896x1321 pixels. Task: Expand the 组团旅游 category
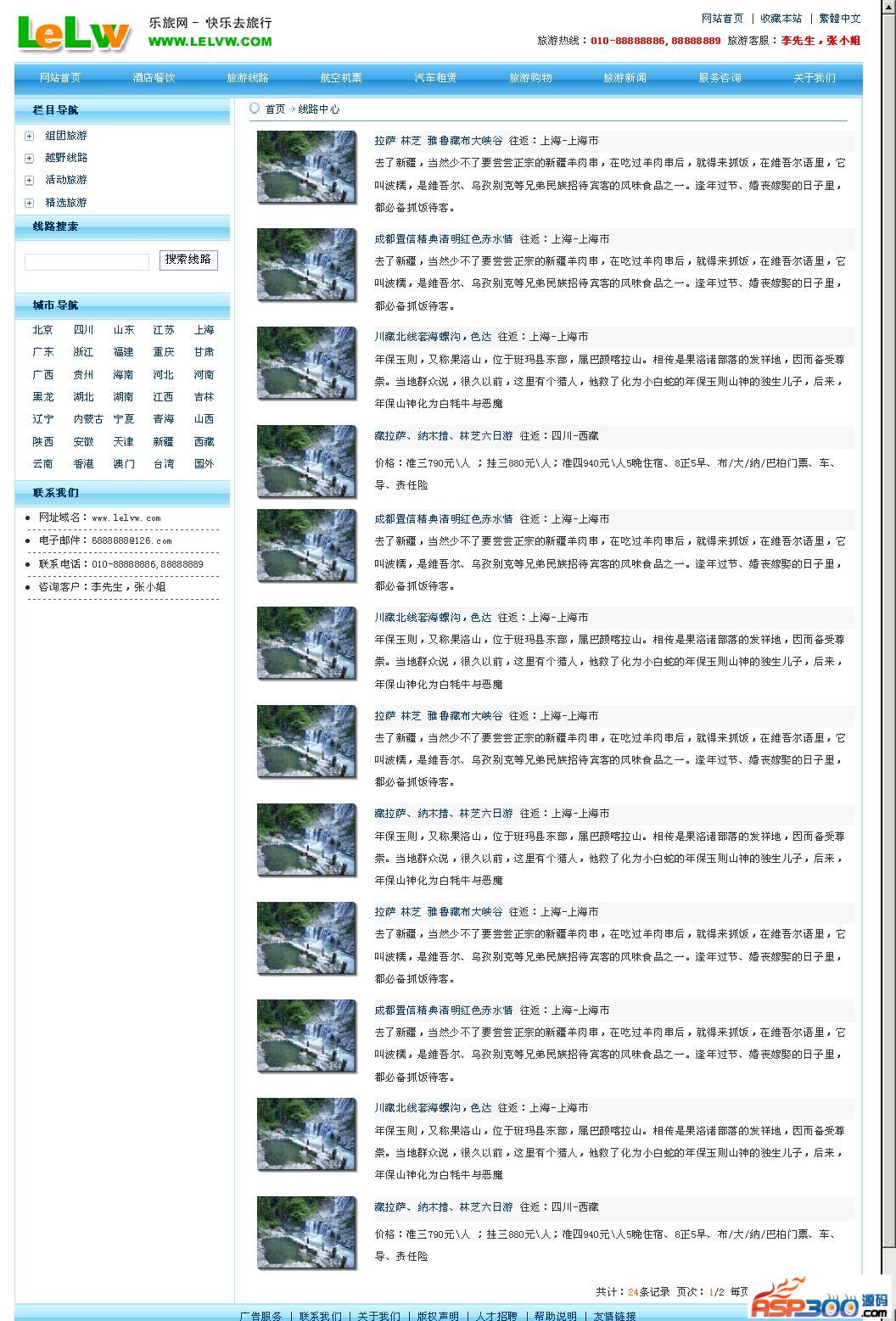coord(66,136)
